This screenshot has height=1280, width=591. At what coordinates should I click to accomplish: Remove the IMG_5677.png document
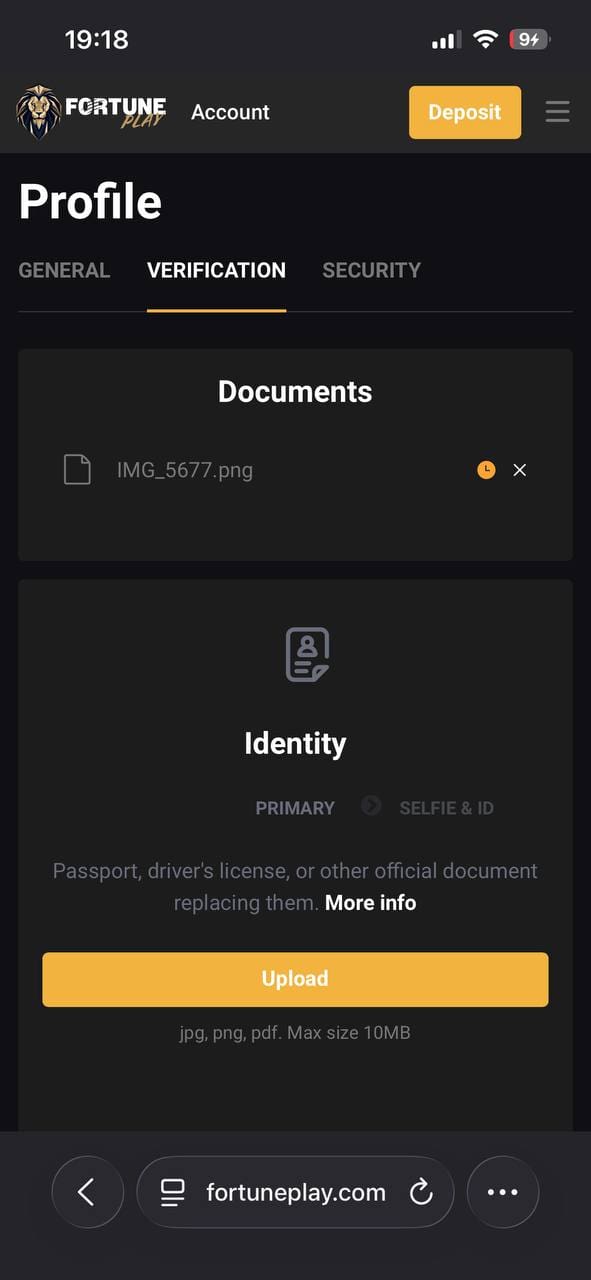point(519,470)
